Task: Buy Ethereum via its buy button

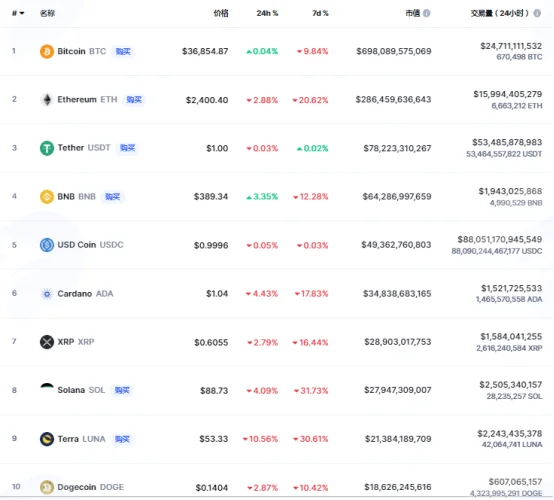Action: pyautogui.click(x=134, y=100)
